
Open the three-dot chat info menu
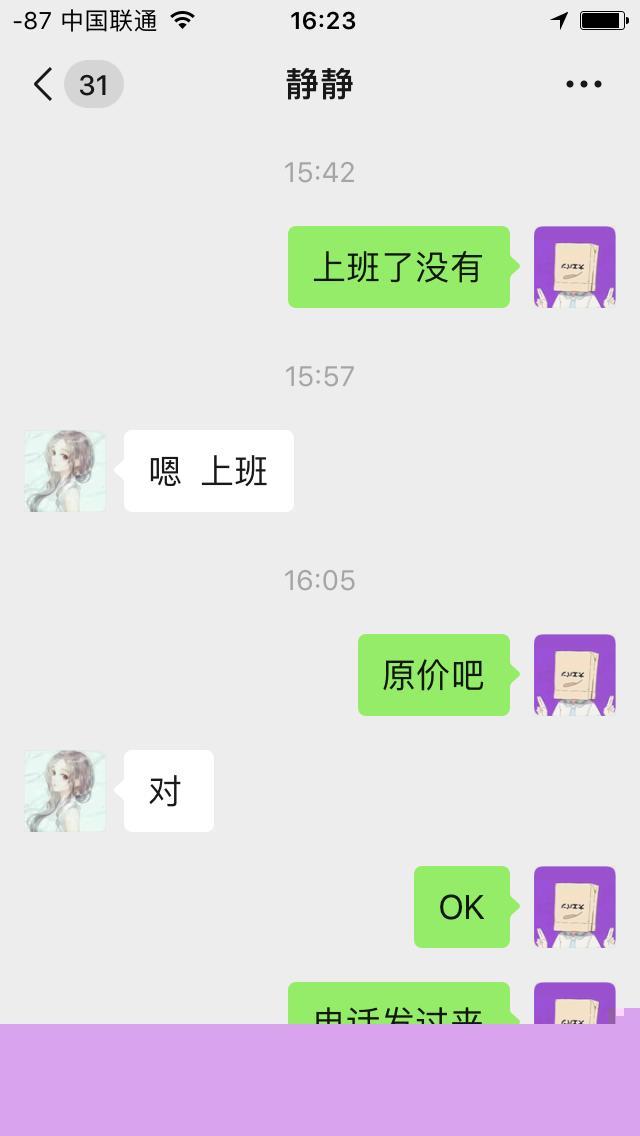583,85
